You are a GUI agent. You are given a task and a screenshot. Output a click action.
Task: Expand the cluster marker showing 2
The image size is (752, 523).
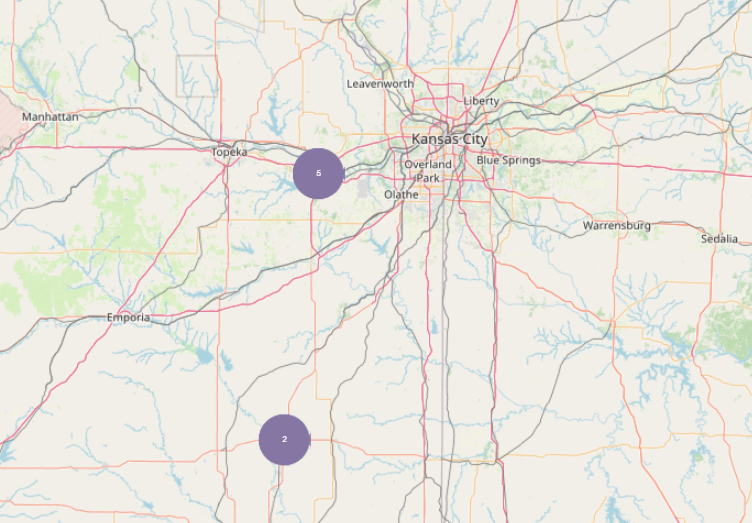click(x=284, y=439)
